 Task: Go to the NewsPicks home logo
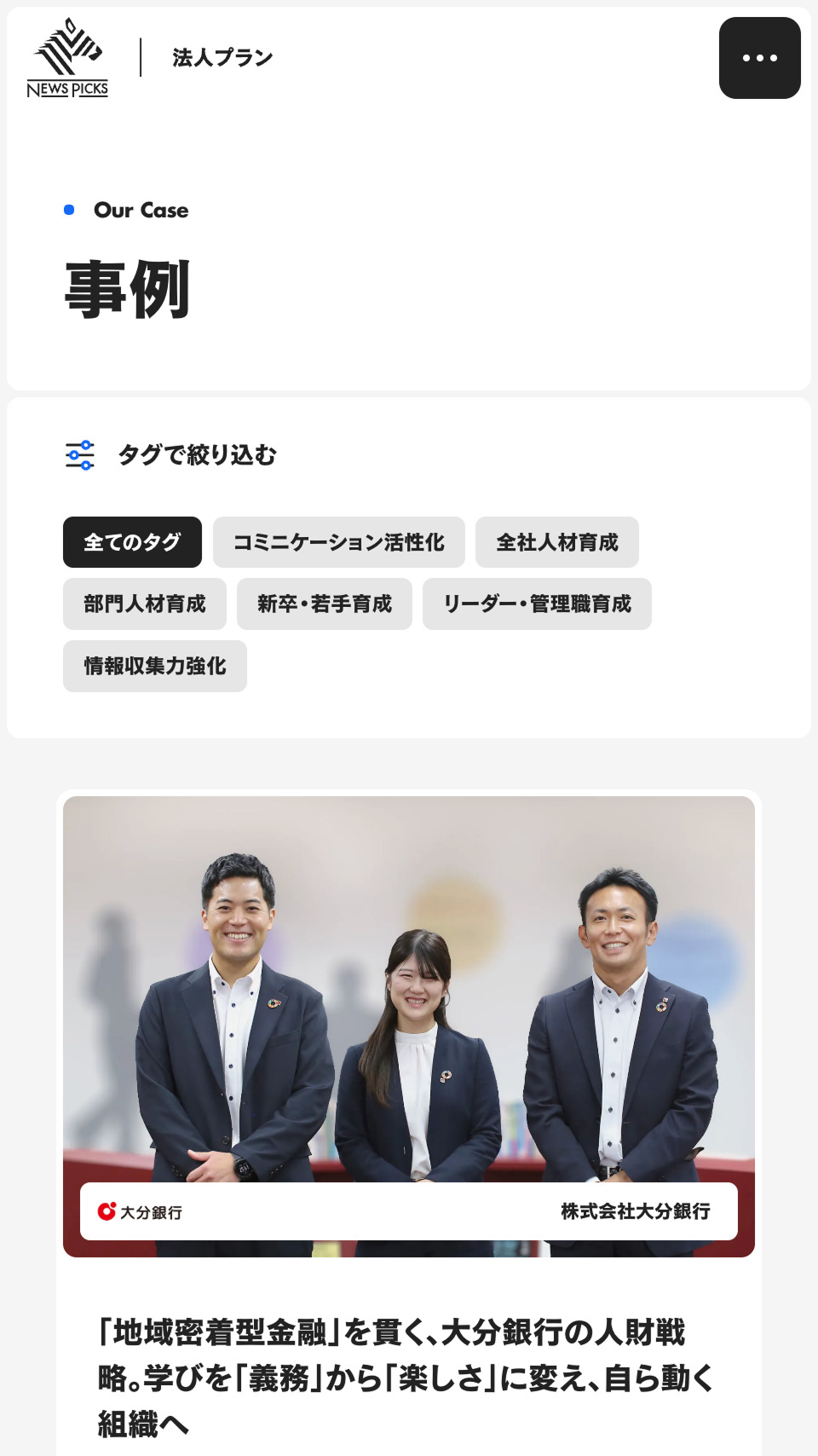point(67,58)
